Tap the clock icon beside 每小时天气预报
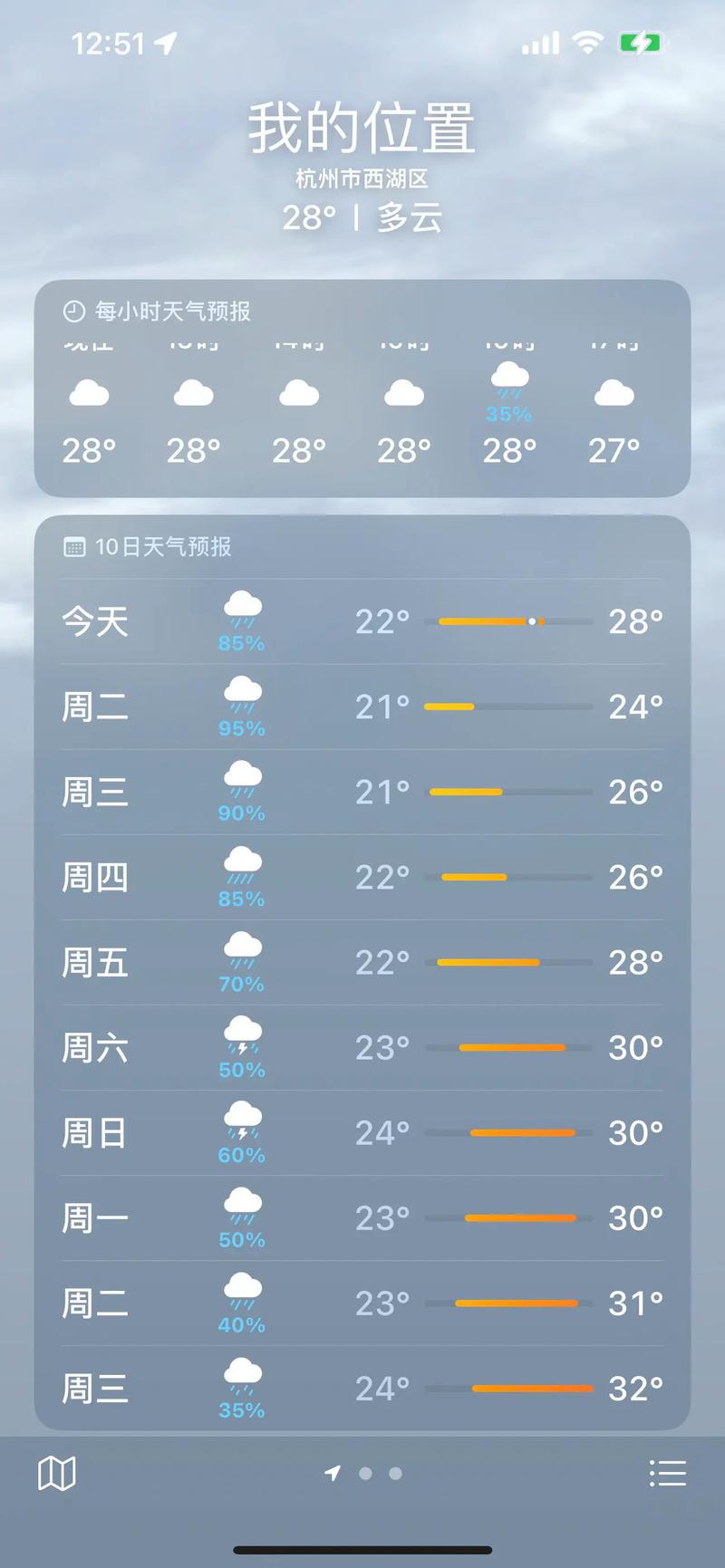Image resolution: width=725 pixels, height=1568 pixels. tap(72, 312)
